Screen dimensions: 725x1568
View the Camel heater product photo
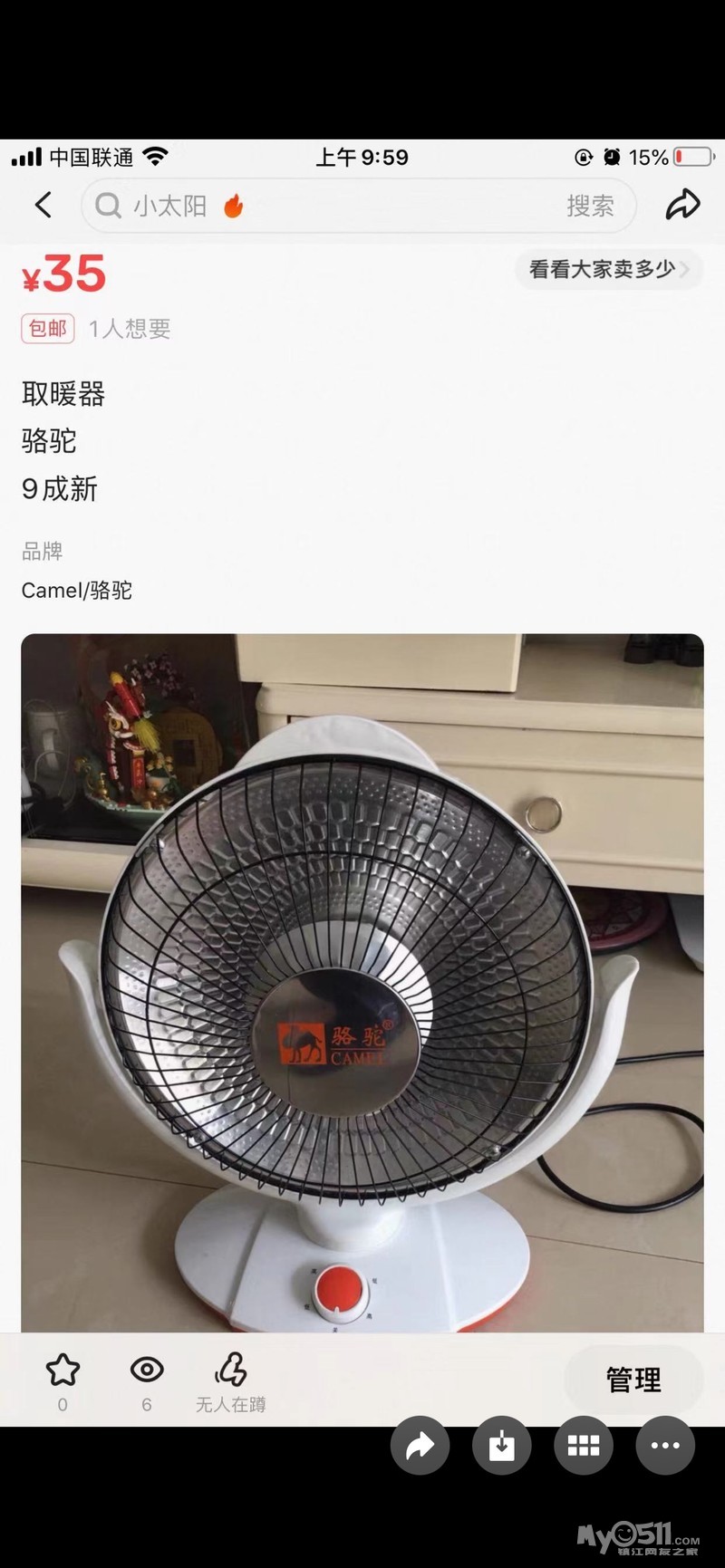[x=362, y=982]
